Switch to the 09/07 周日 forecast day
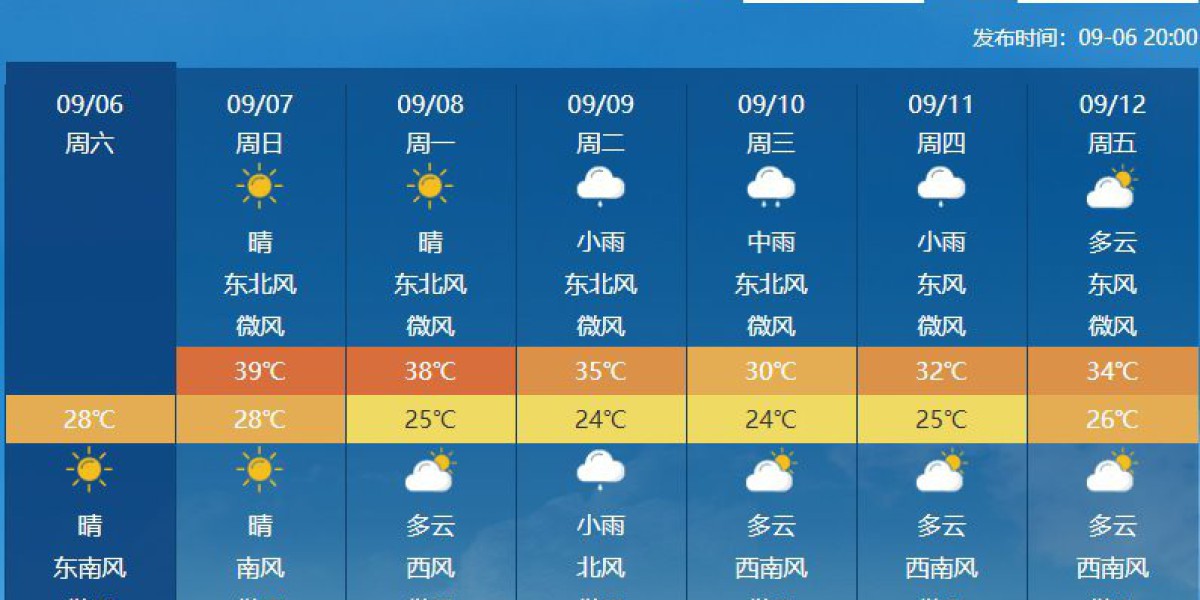The width and height of the screenshot is (1200, 600). point(260,123)
